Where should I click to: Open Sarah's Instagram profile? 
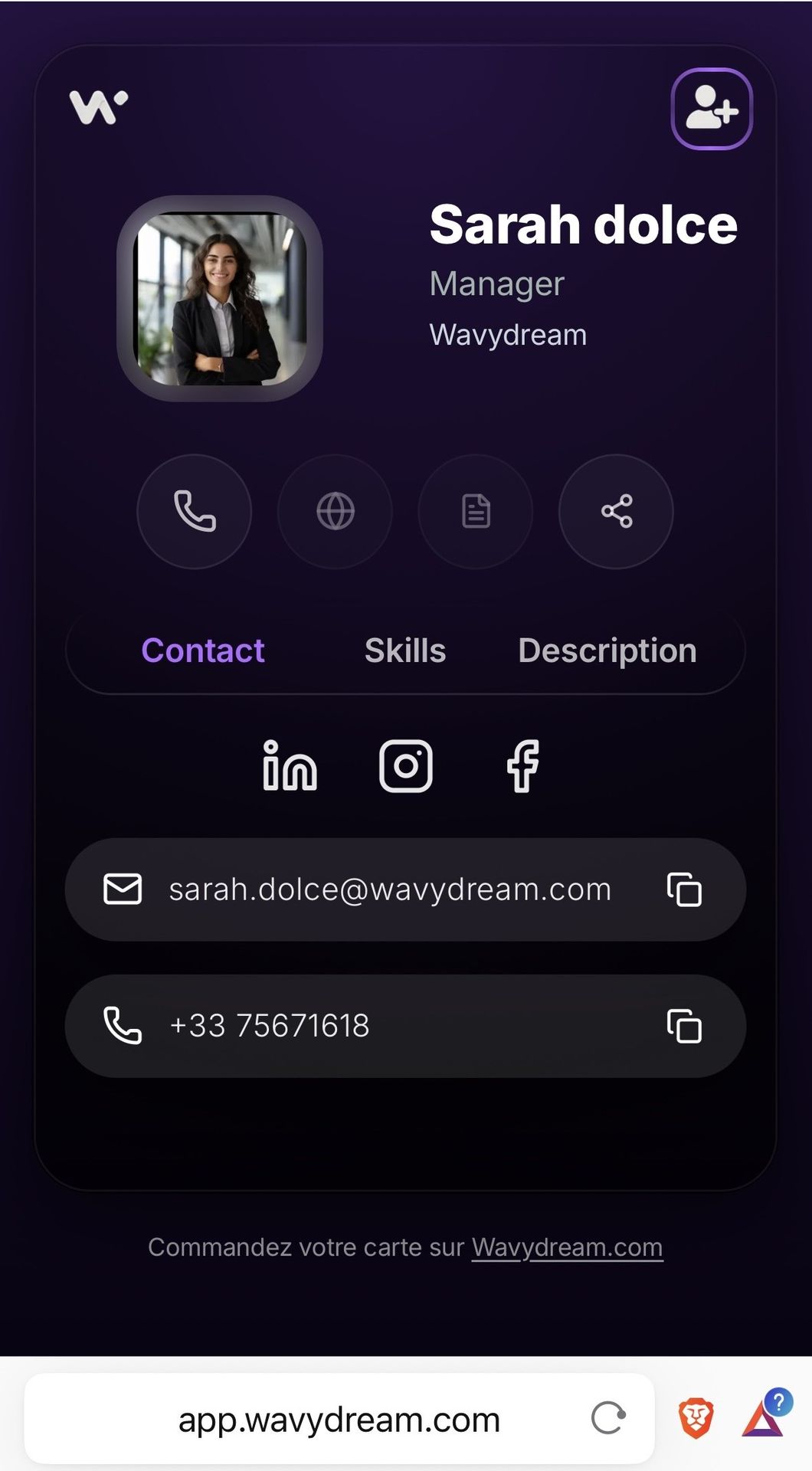click(x=406, y=766)
